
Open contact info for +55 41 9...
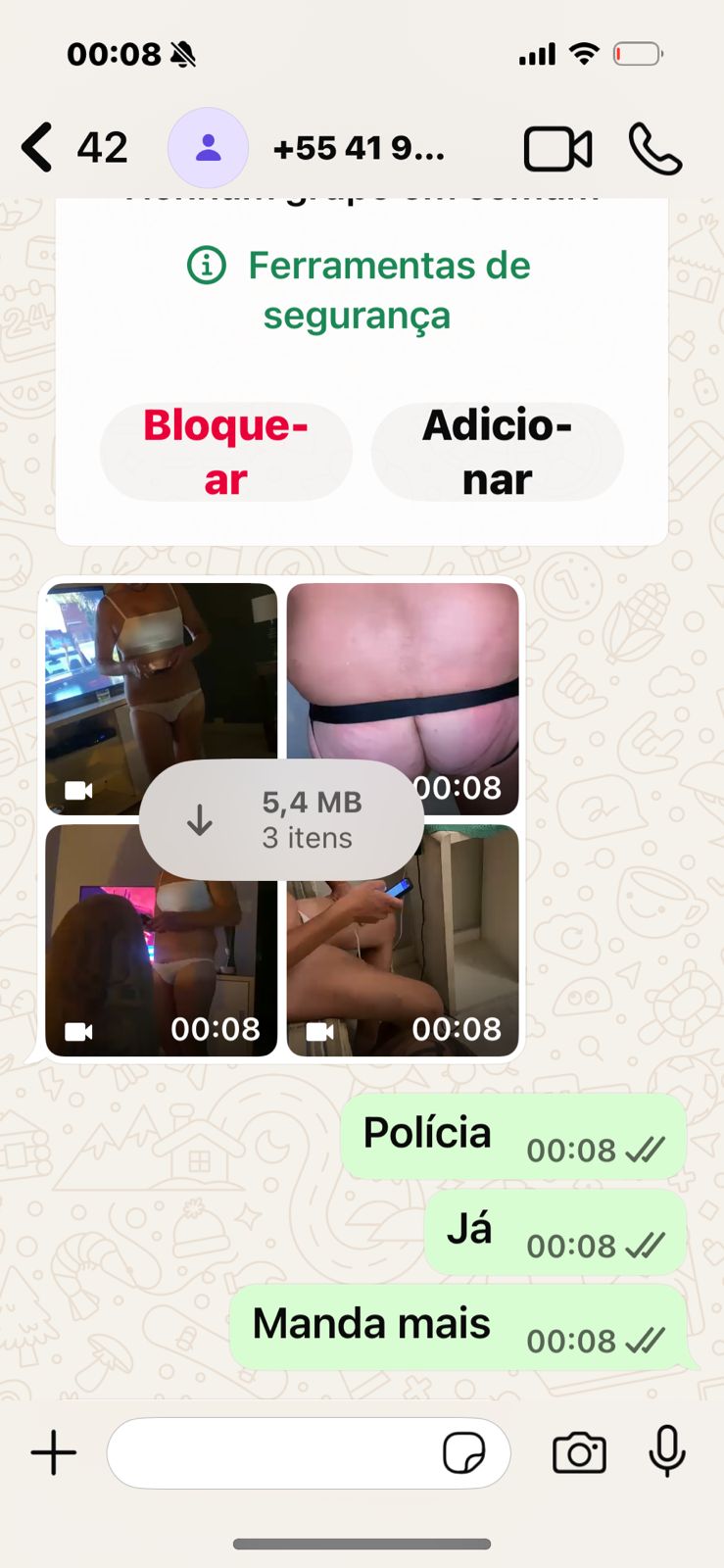(x=359, y=149)
